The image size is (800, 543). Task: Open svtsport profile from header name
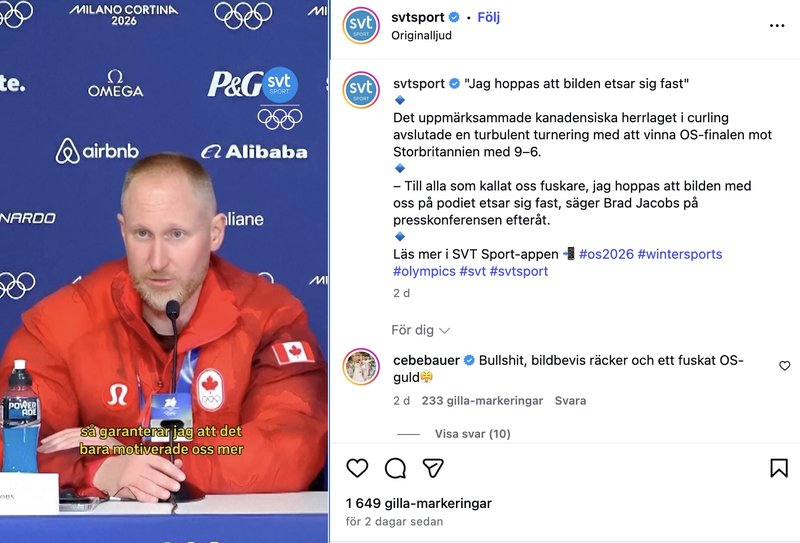click(417, 17)
